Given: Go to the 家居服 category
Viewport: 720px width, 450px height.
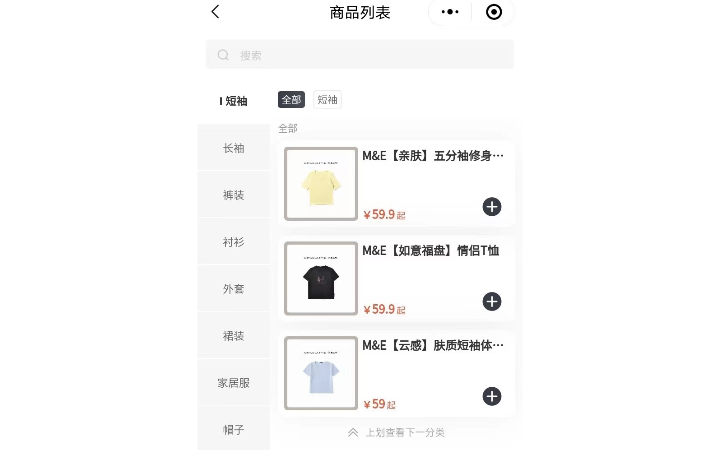Looking at the screenshot, I should point(233,383).
